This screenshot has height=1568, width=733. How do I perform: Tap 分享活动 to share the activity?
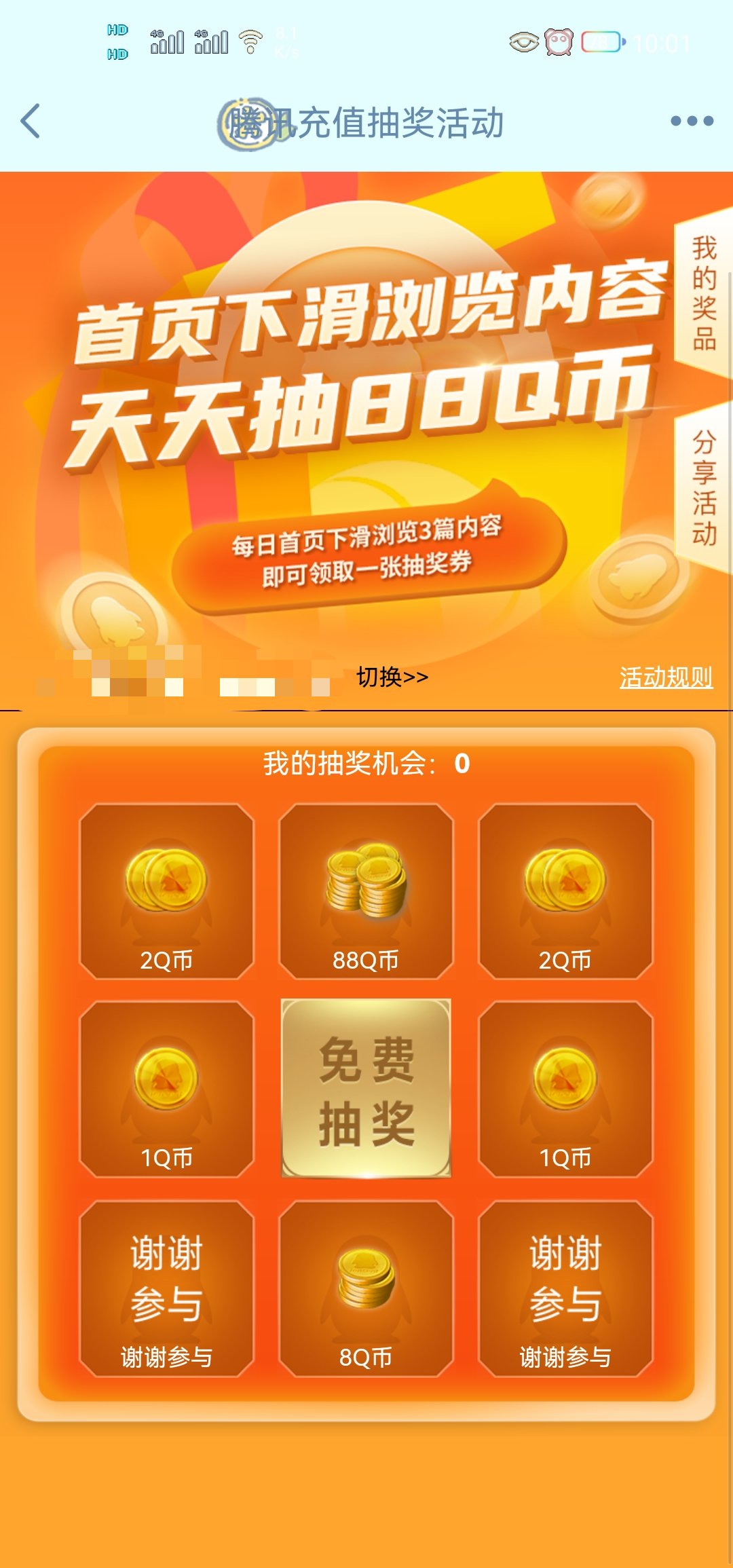tap(704, 487)
